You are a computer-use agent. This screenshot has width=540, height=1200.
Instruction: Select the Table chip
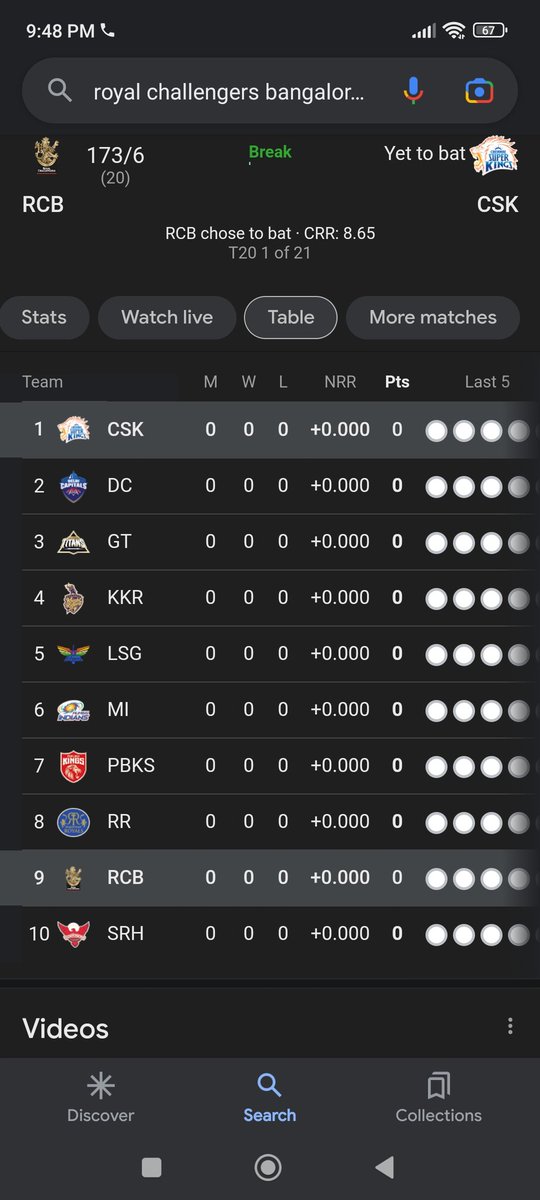click(291, 317)
